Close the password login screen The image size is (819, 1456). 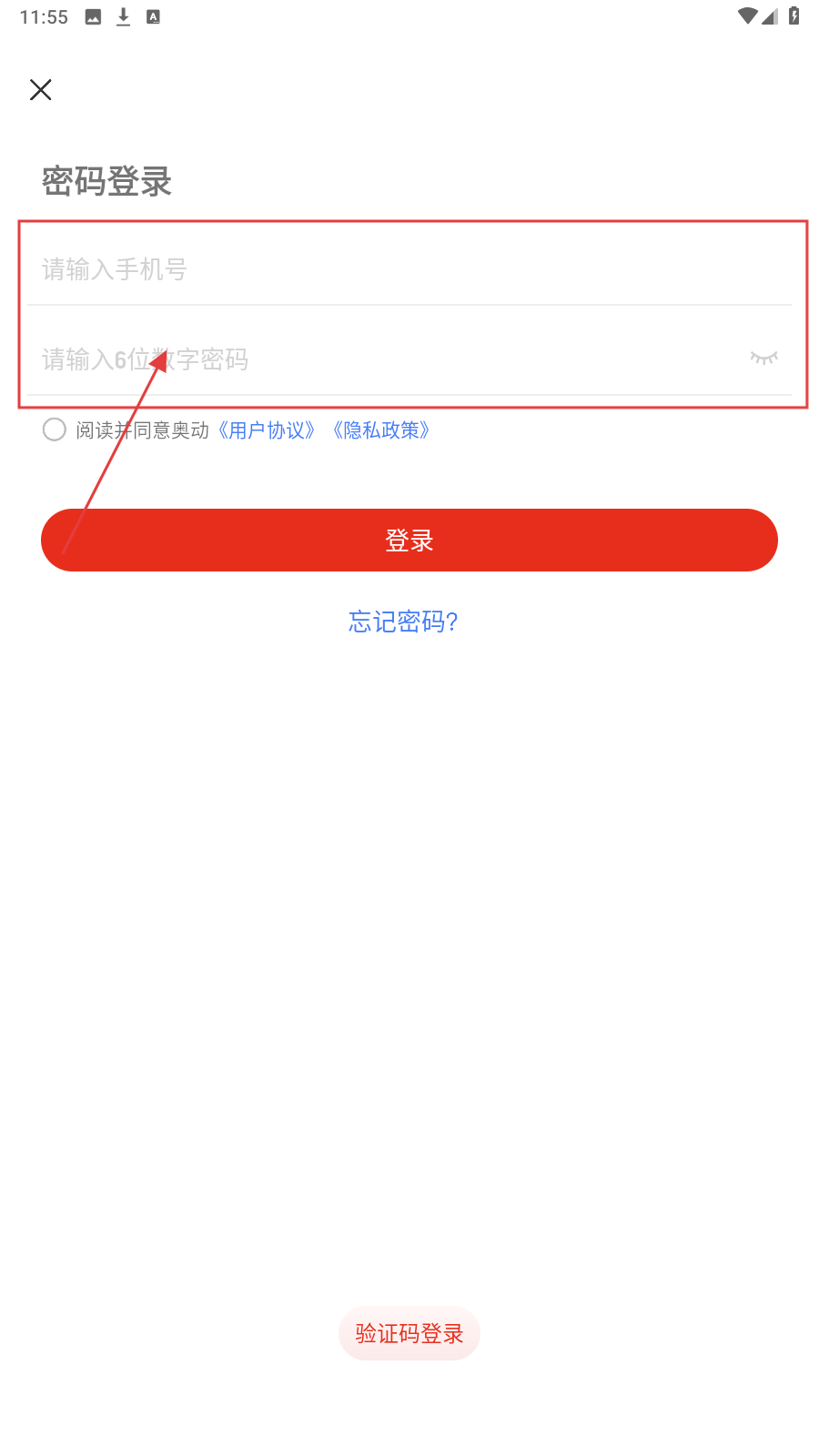point(41,89)
